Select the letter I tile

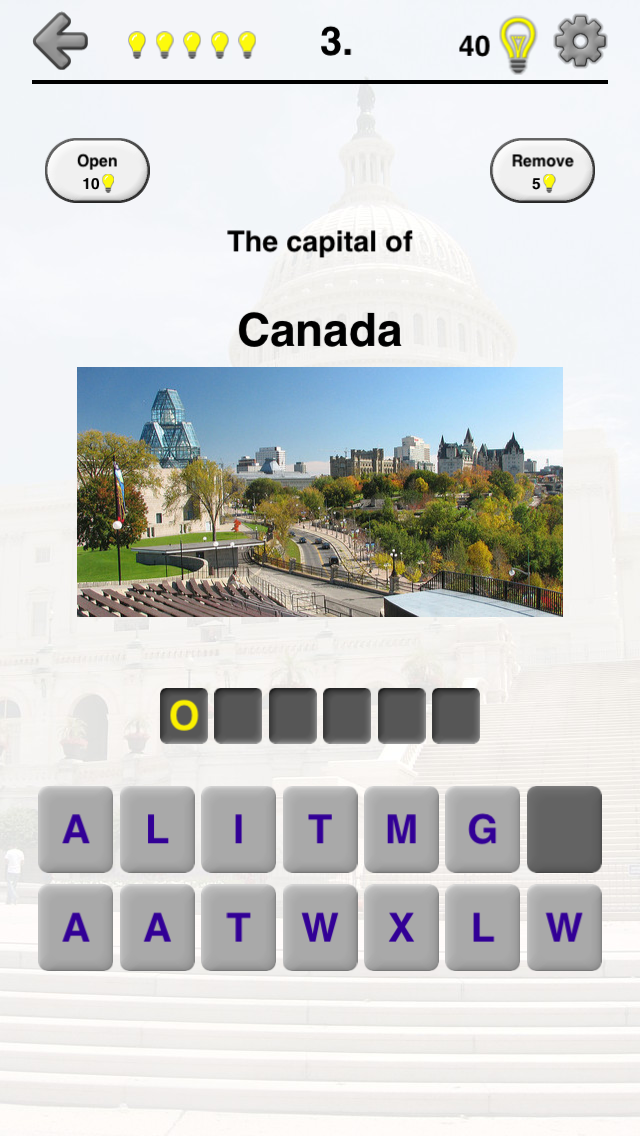(x=238, y=829)
